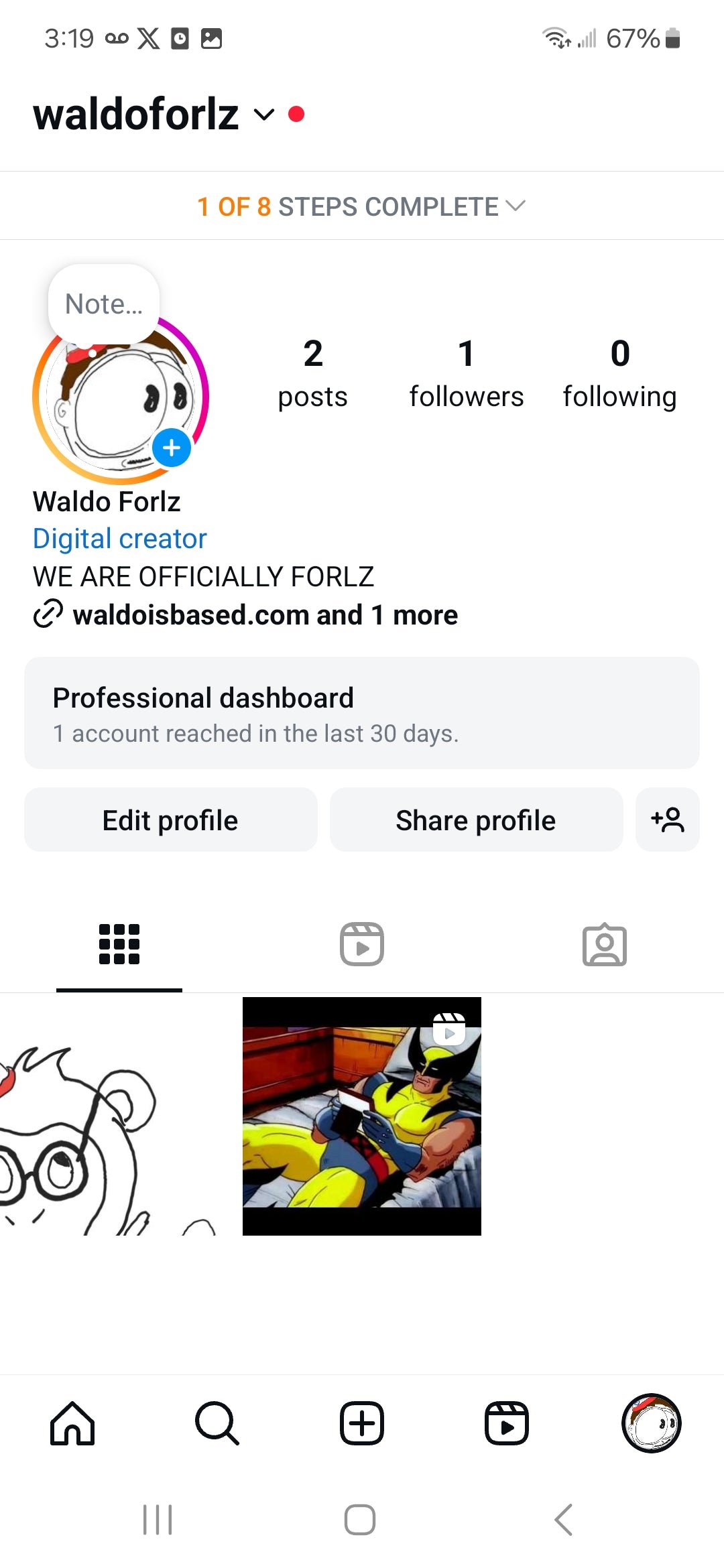This screenshot has height=1568, width=724.
Task: Go back using the system back button
Action: [x=564, y=1520]
